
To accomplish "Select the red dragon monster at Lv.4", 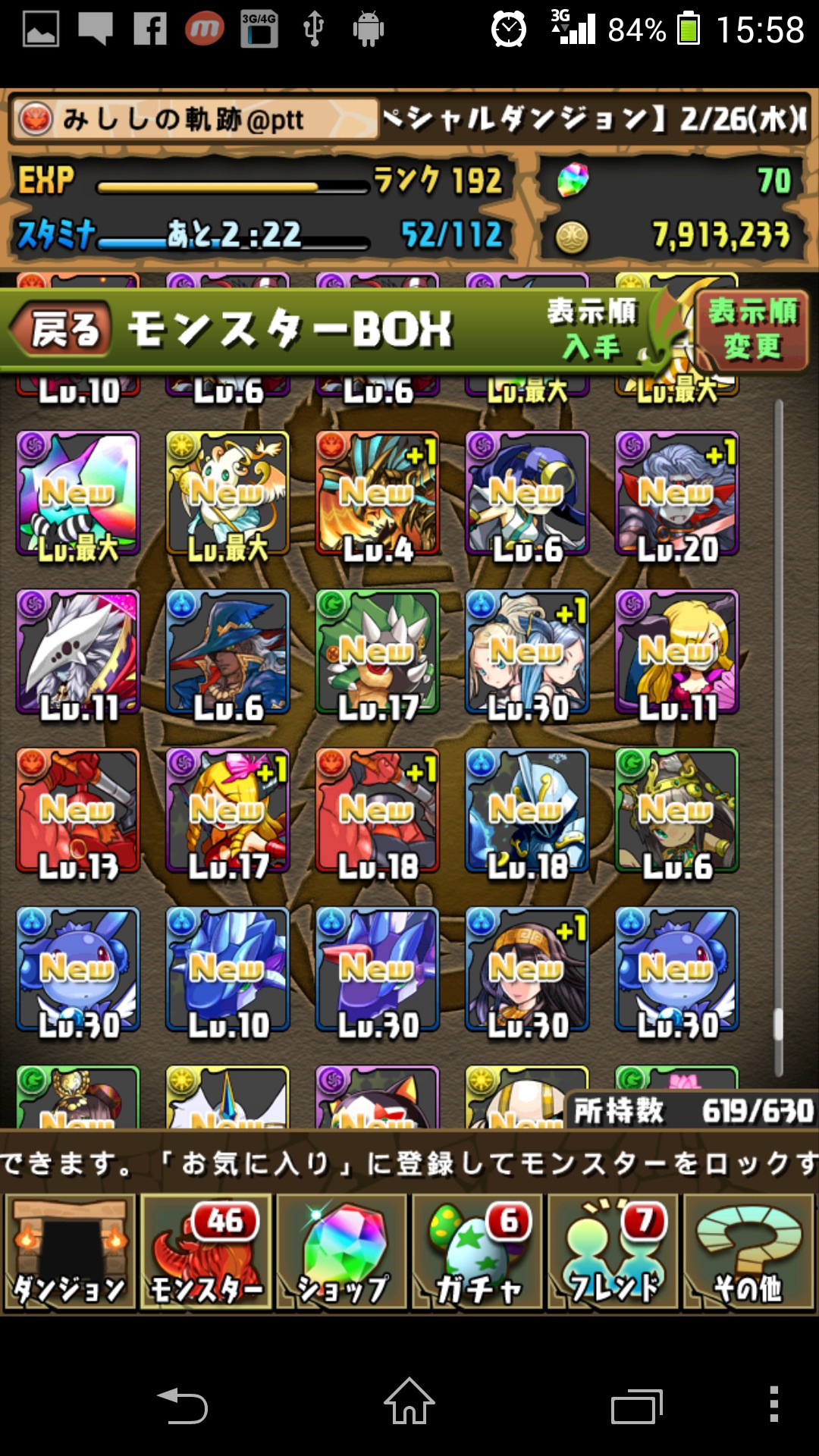I will point(378,494).
